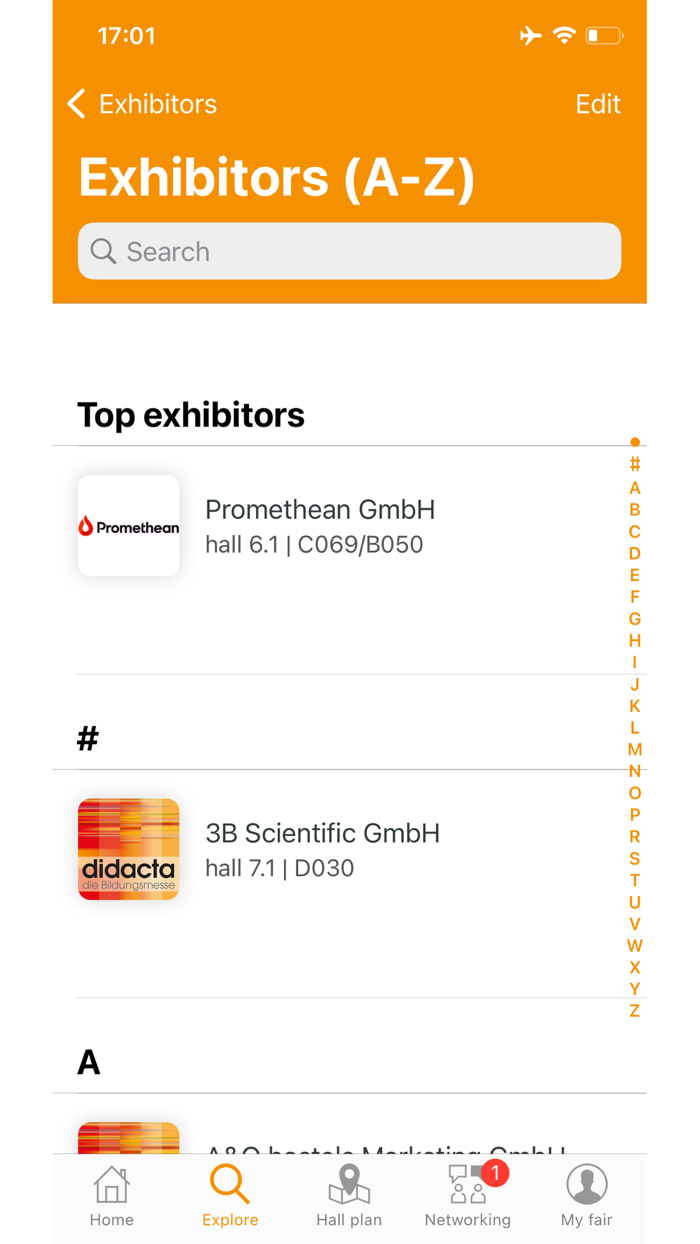Image resolution: width=700 pixels, height=1244 pixels.
Task: Jump to letter Z in index
Action: pyautogui.click(x=635, y=1011)
